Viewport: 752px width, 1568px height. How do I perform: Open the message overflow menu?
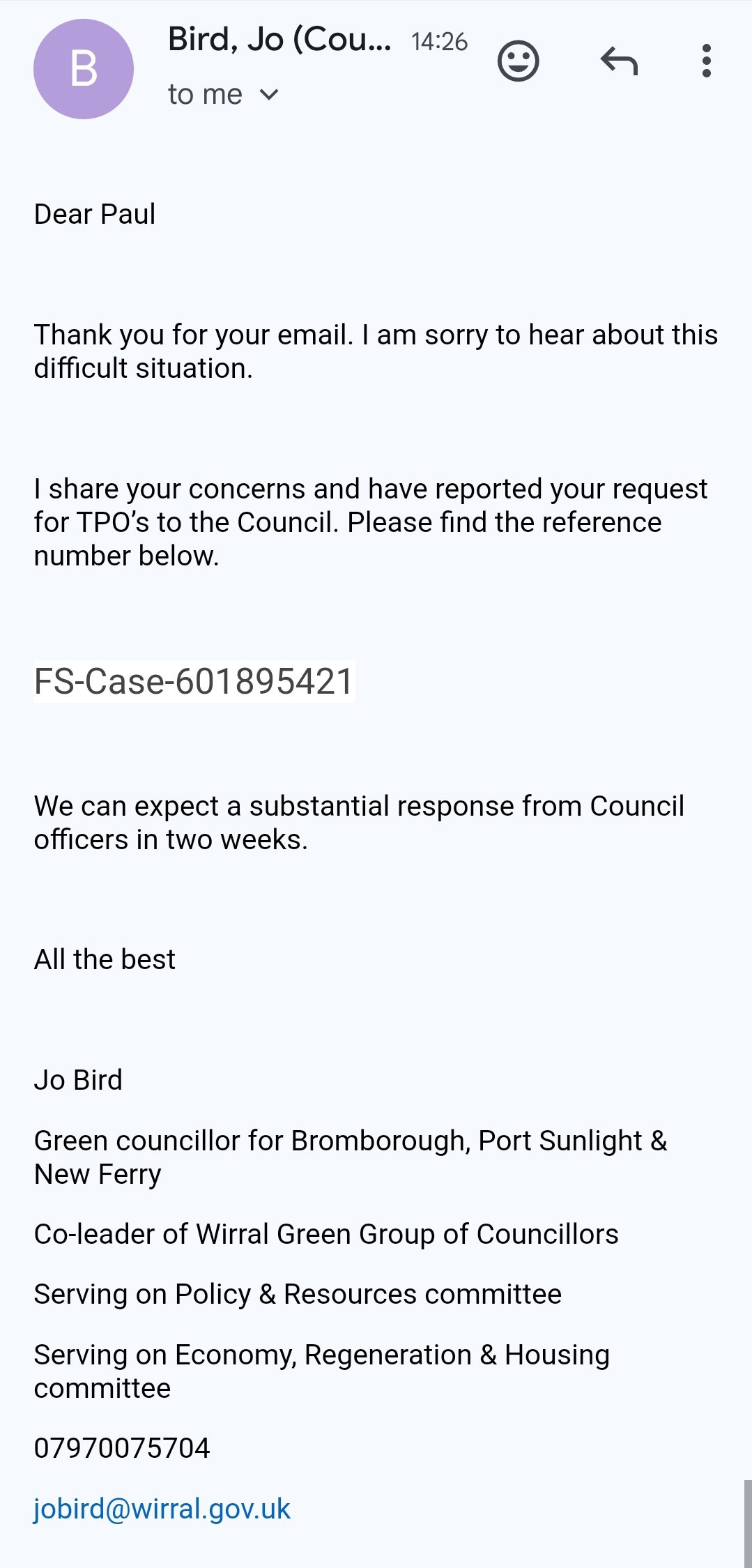click(706, 61)
